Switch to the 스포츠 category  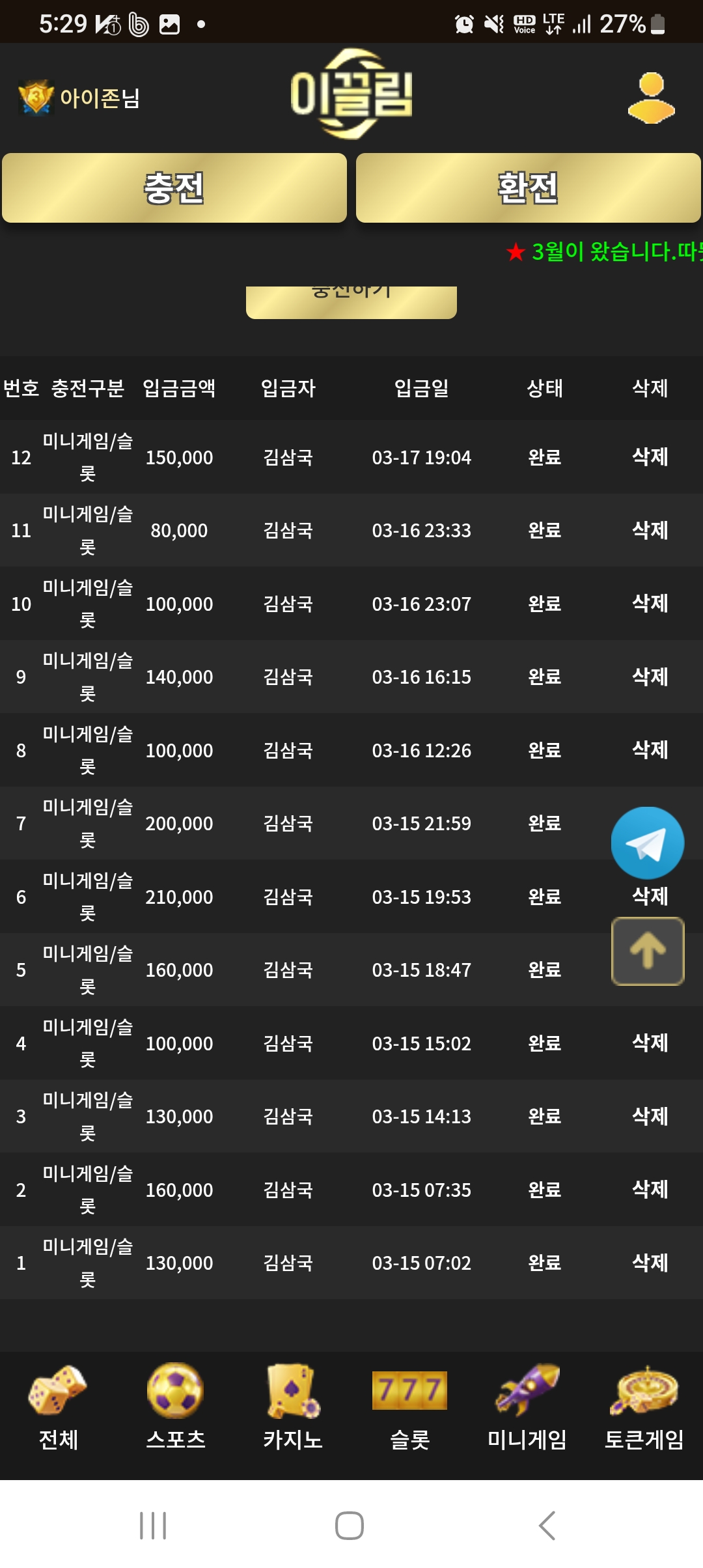click(176, 1408)
